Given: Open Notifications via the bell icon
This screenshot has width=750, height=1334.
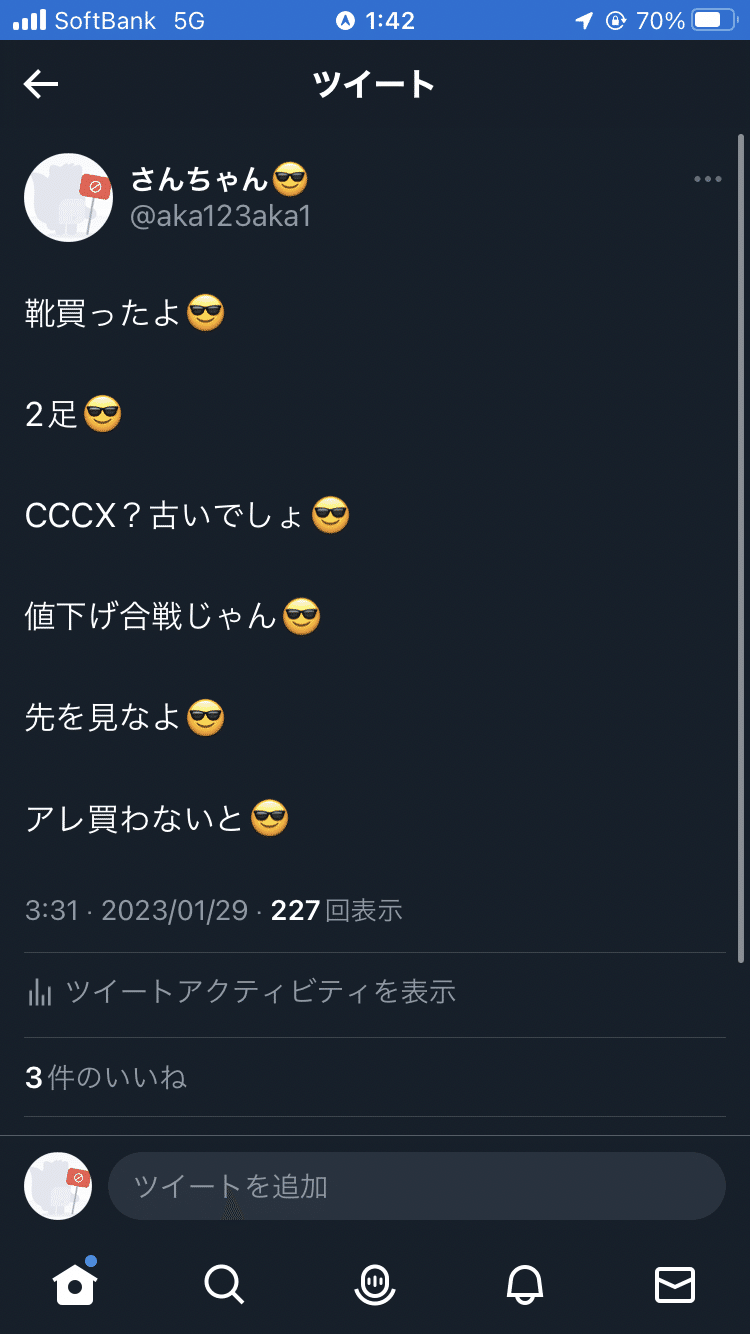Looking at the screenshot, I should click(524, 1287).
